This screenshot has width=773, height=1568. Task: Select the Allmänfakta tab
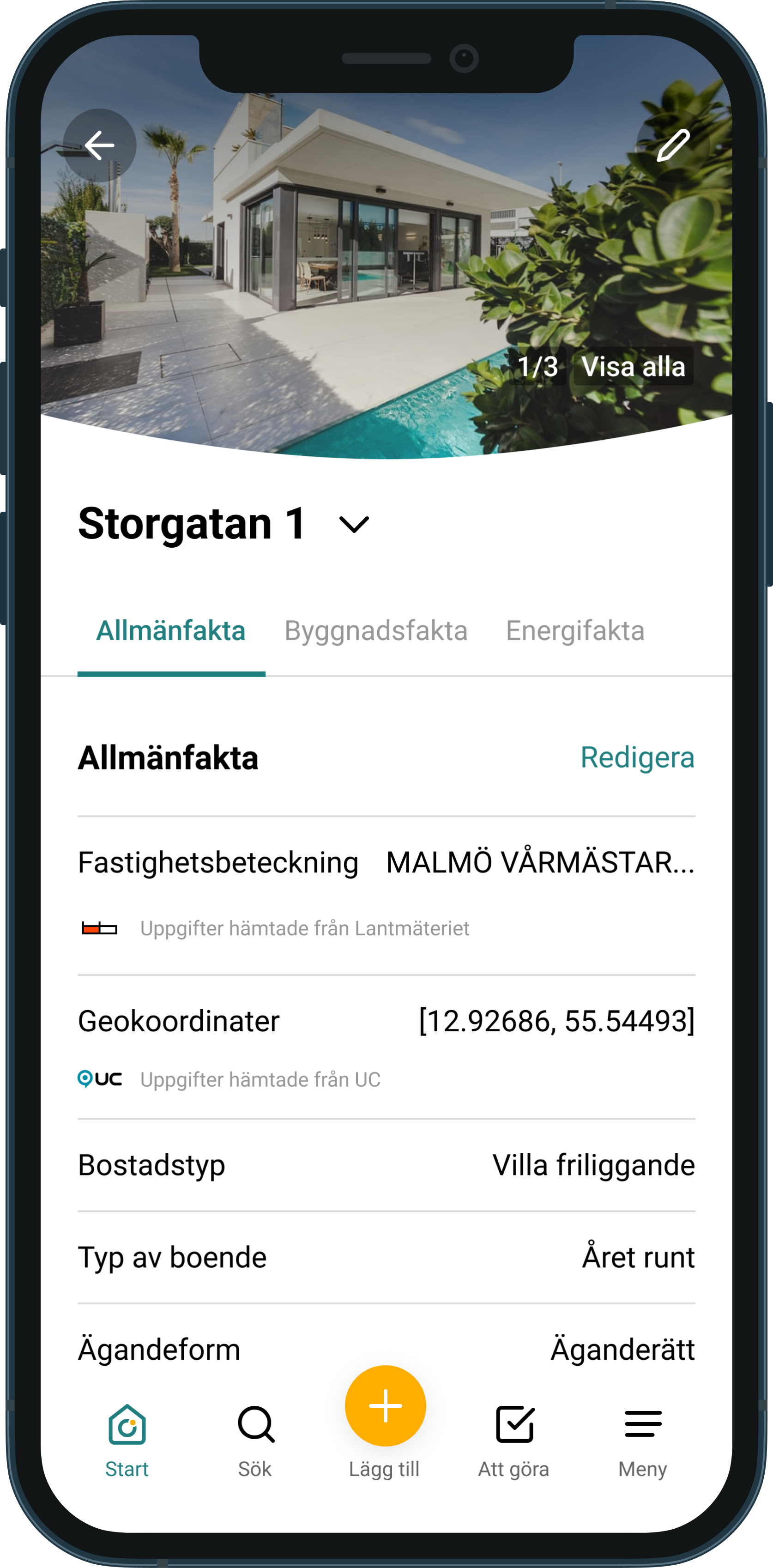(x=171, y=630)
